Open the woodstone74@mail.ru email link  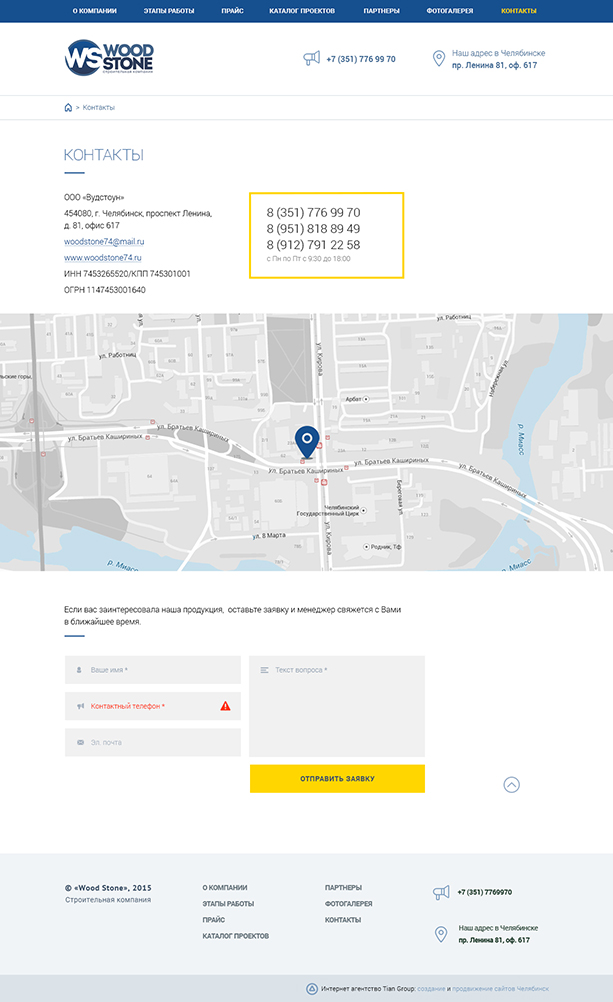pyautogui.click(x=104, y=241)
